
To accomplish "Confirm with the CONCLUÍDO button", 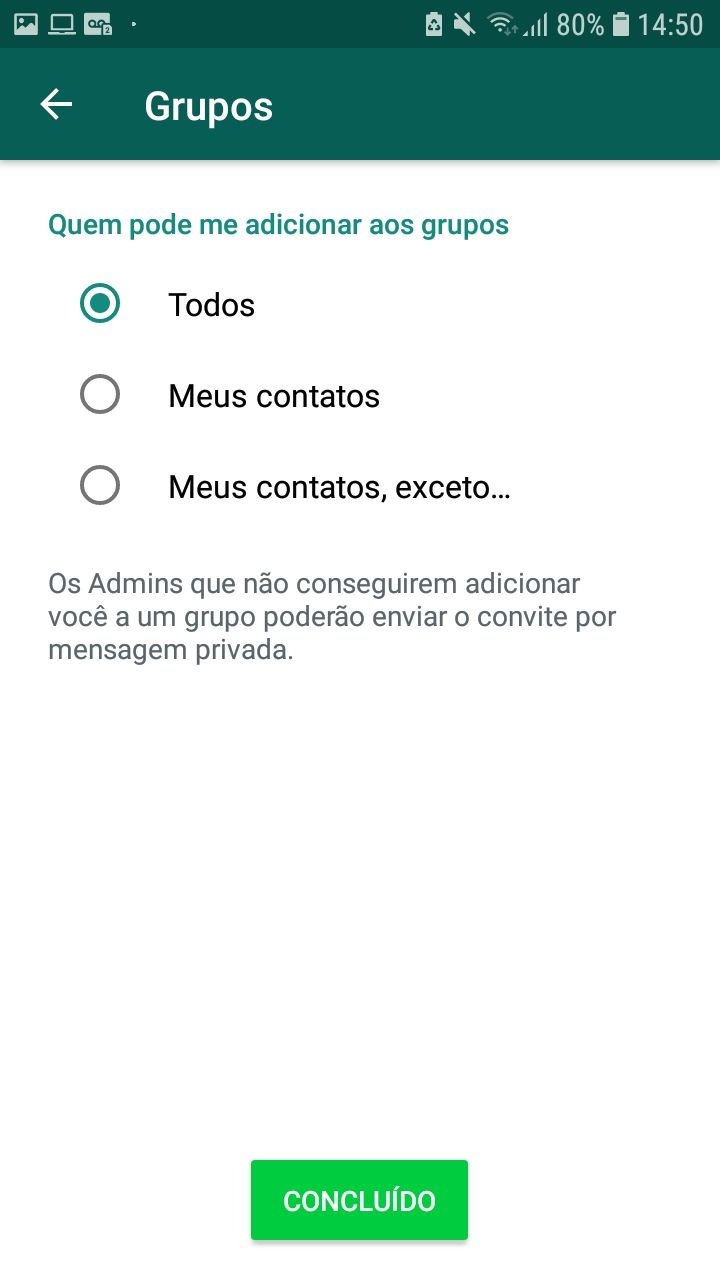I will click(x=359, y=1200).
